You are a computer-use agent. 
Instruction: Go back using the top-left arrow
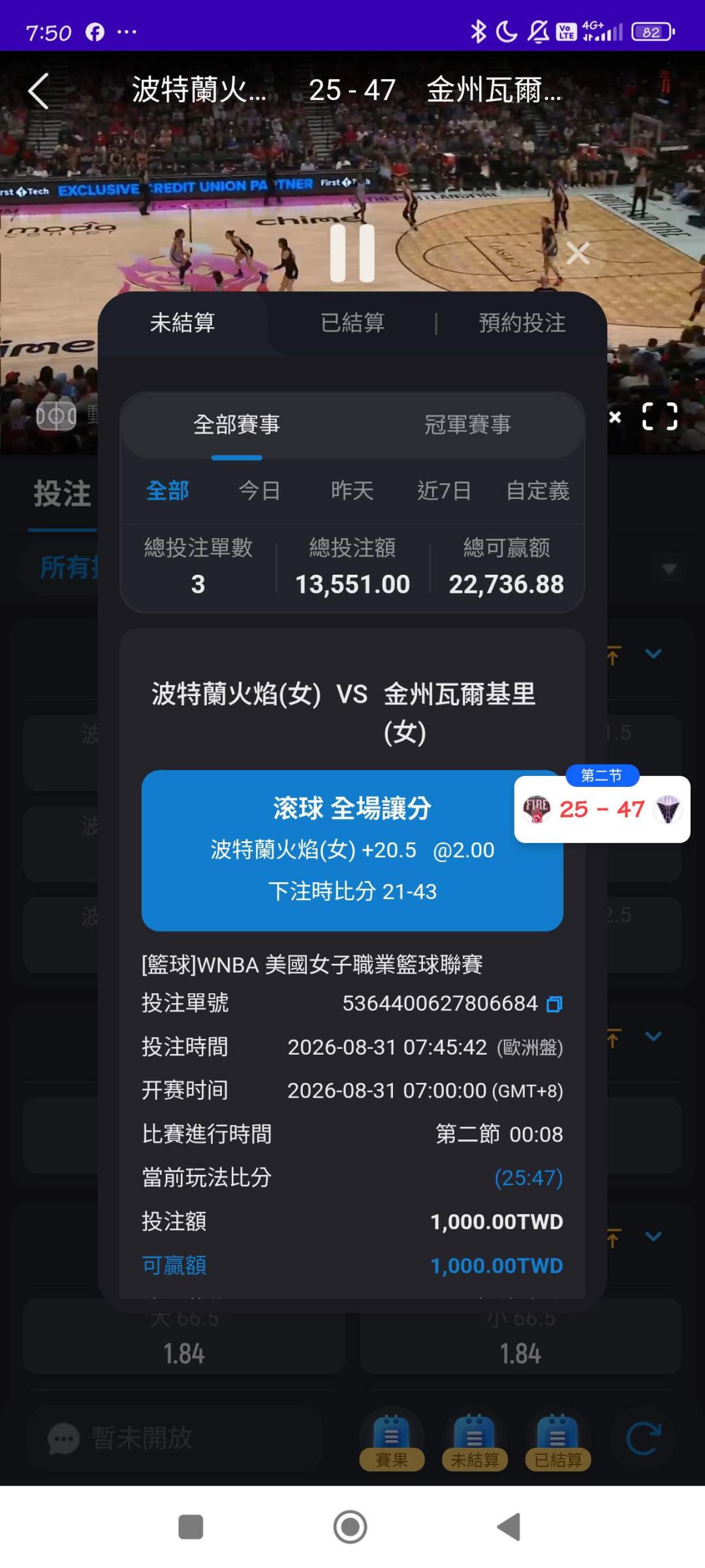39,91
